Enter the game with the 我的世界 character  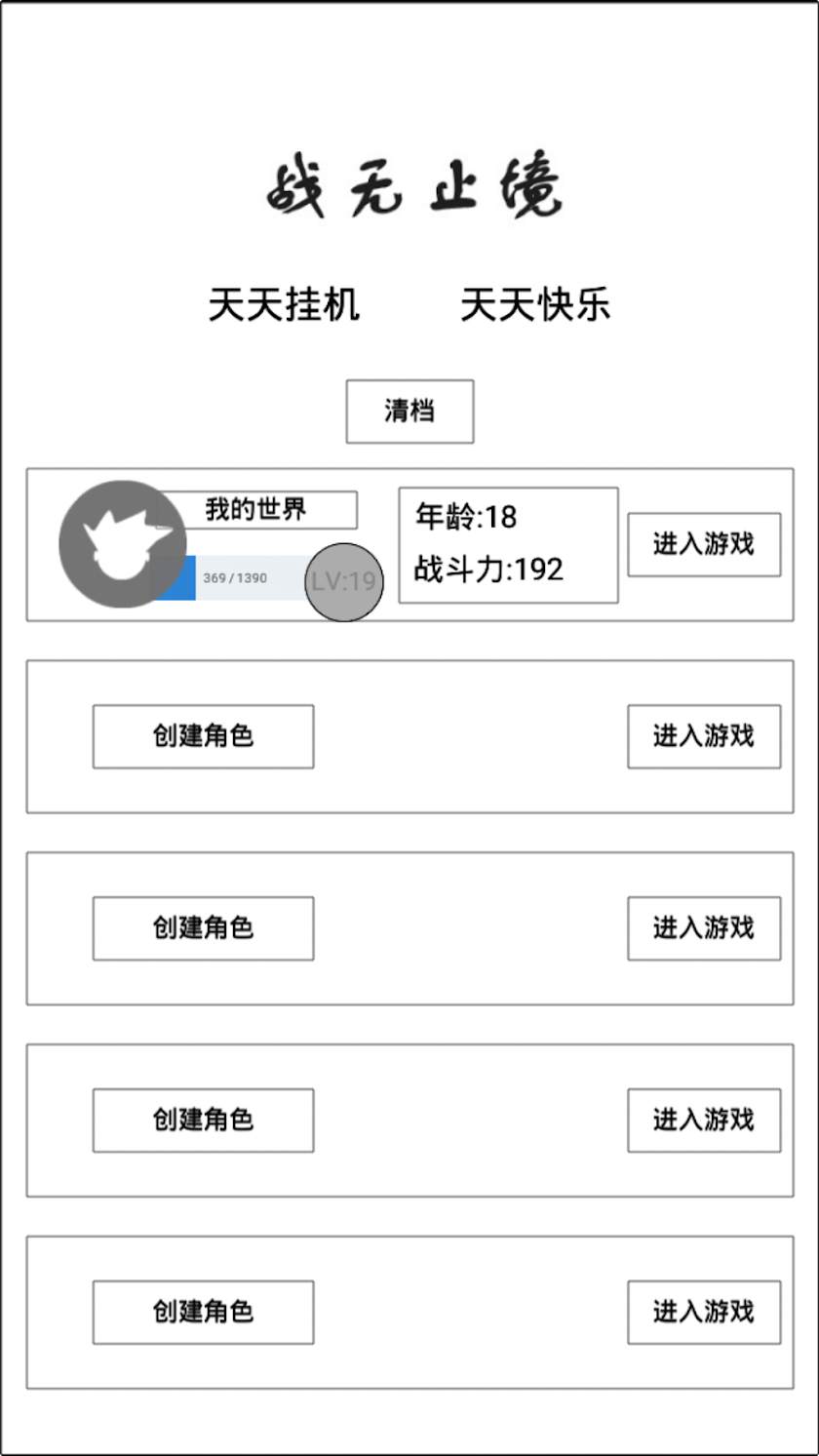pyautogui.click(x=703, y=544)
